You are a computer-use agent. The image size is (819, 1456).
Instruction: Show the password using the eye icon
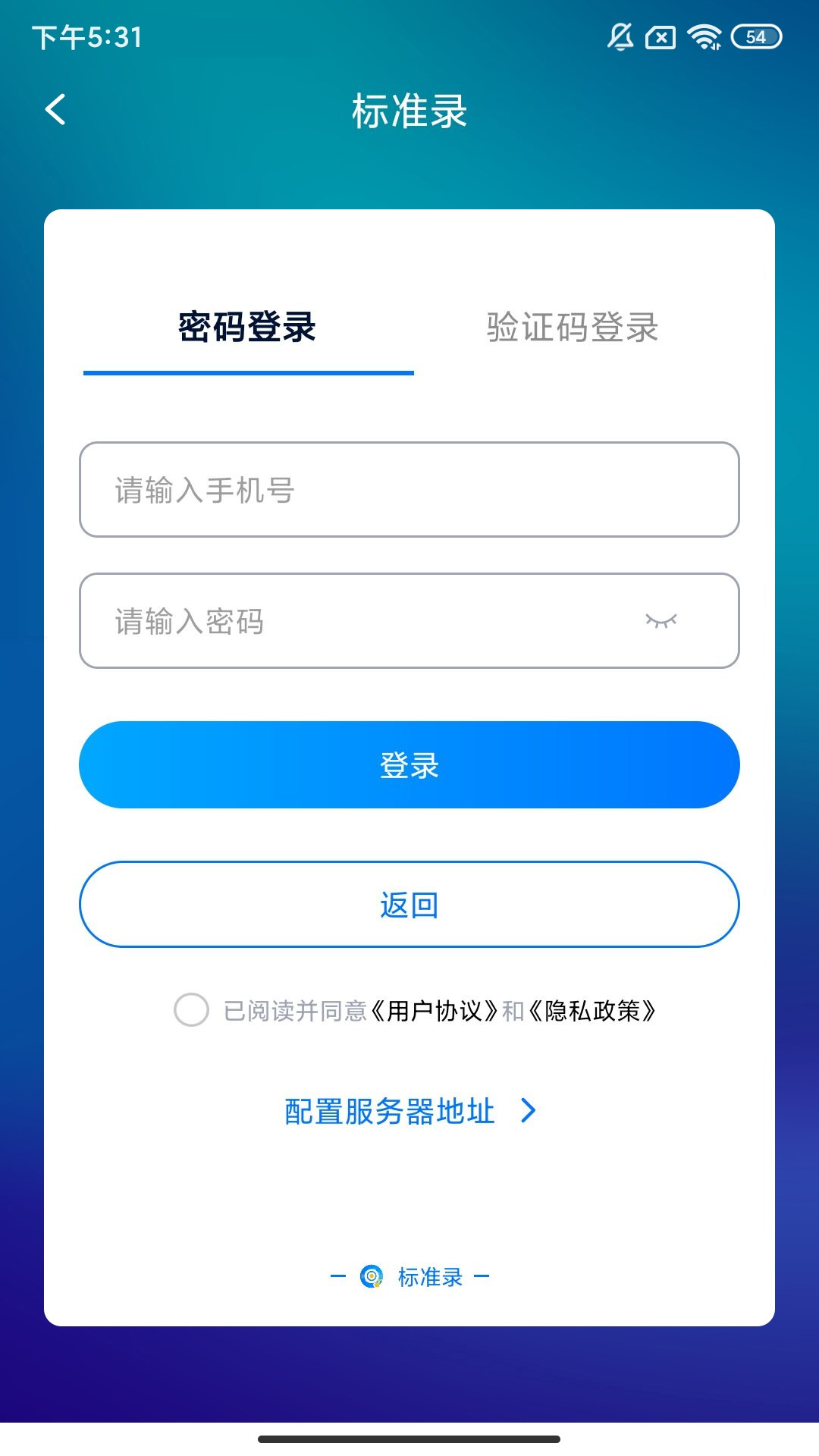(661, 620)
